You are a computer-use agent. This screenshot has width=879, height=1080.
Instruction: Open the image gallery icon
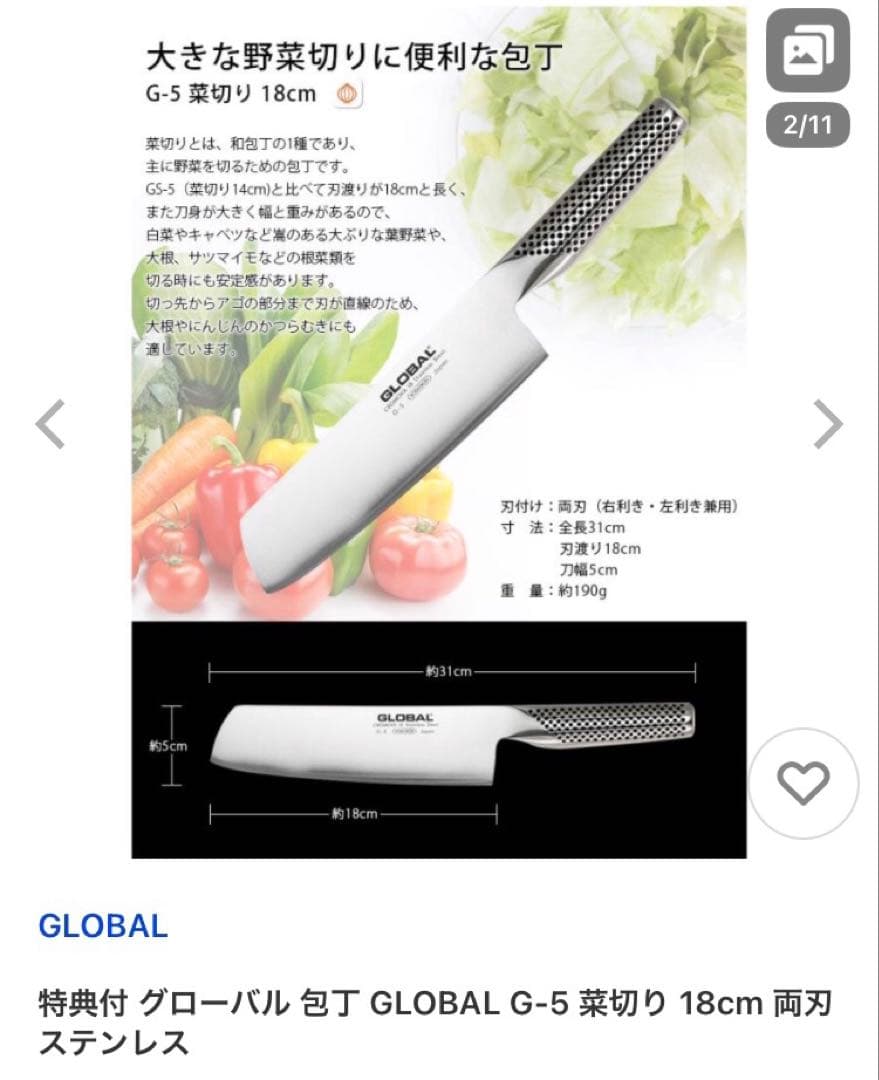[x=807, y=51]
